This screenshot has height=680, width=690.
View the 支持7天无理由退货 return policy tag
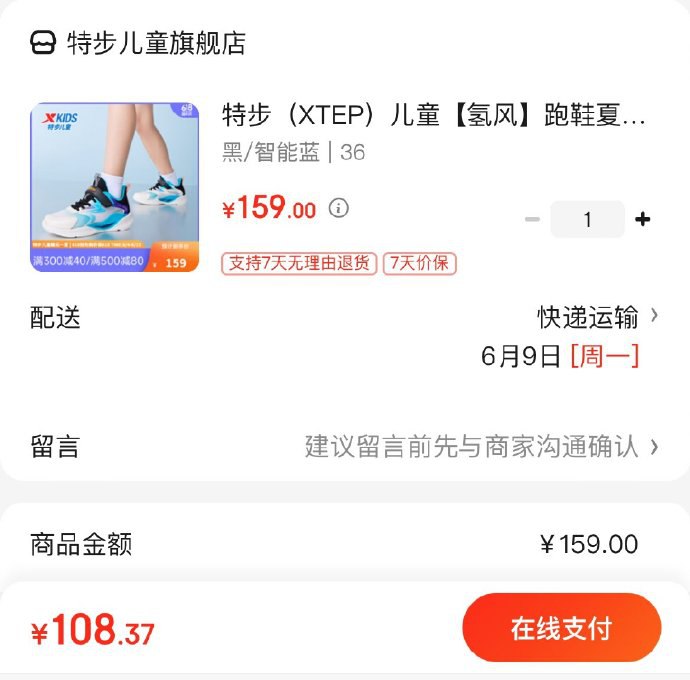299,263
